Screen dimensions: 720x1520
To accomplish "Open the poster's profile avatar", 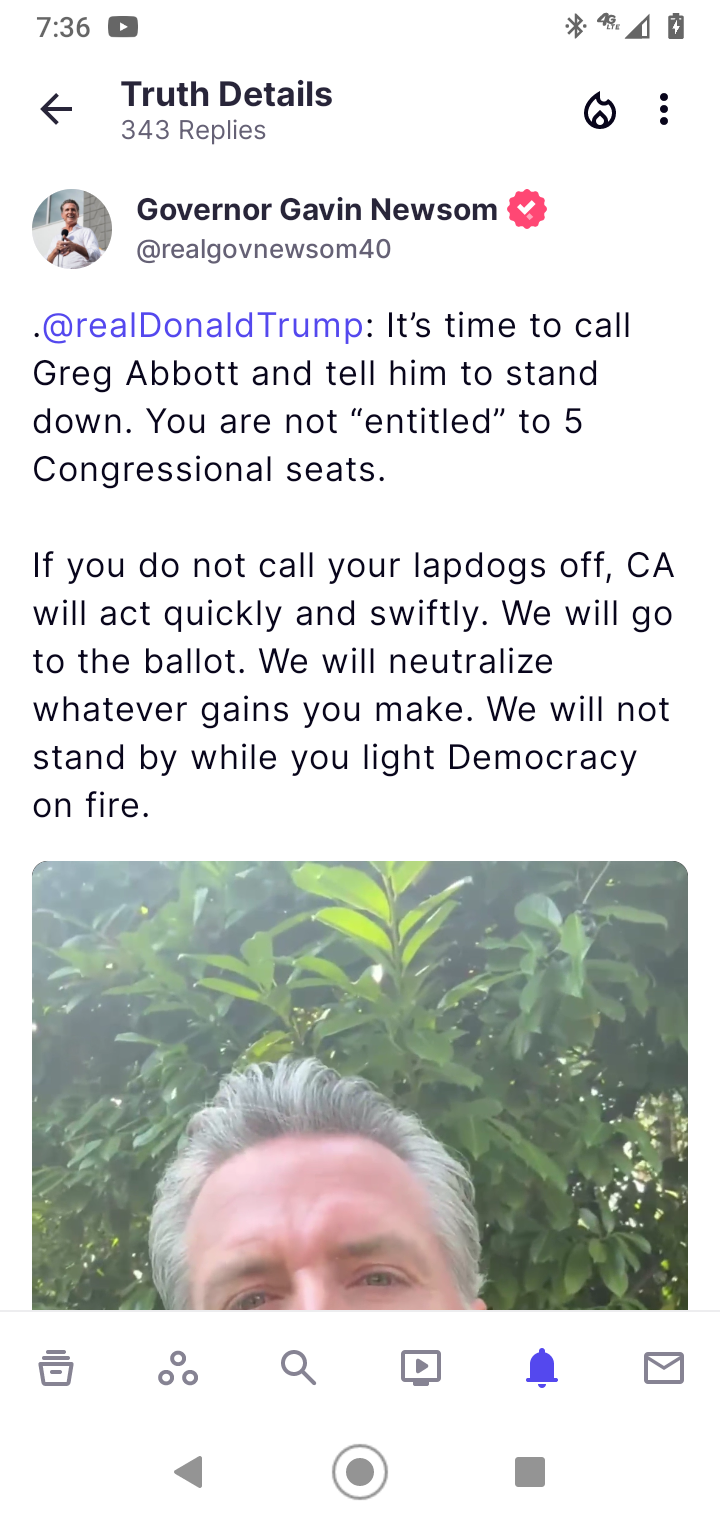I will [72, 229].
